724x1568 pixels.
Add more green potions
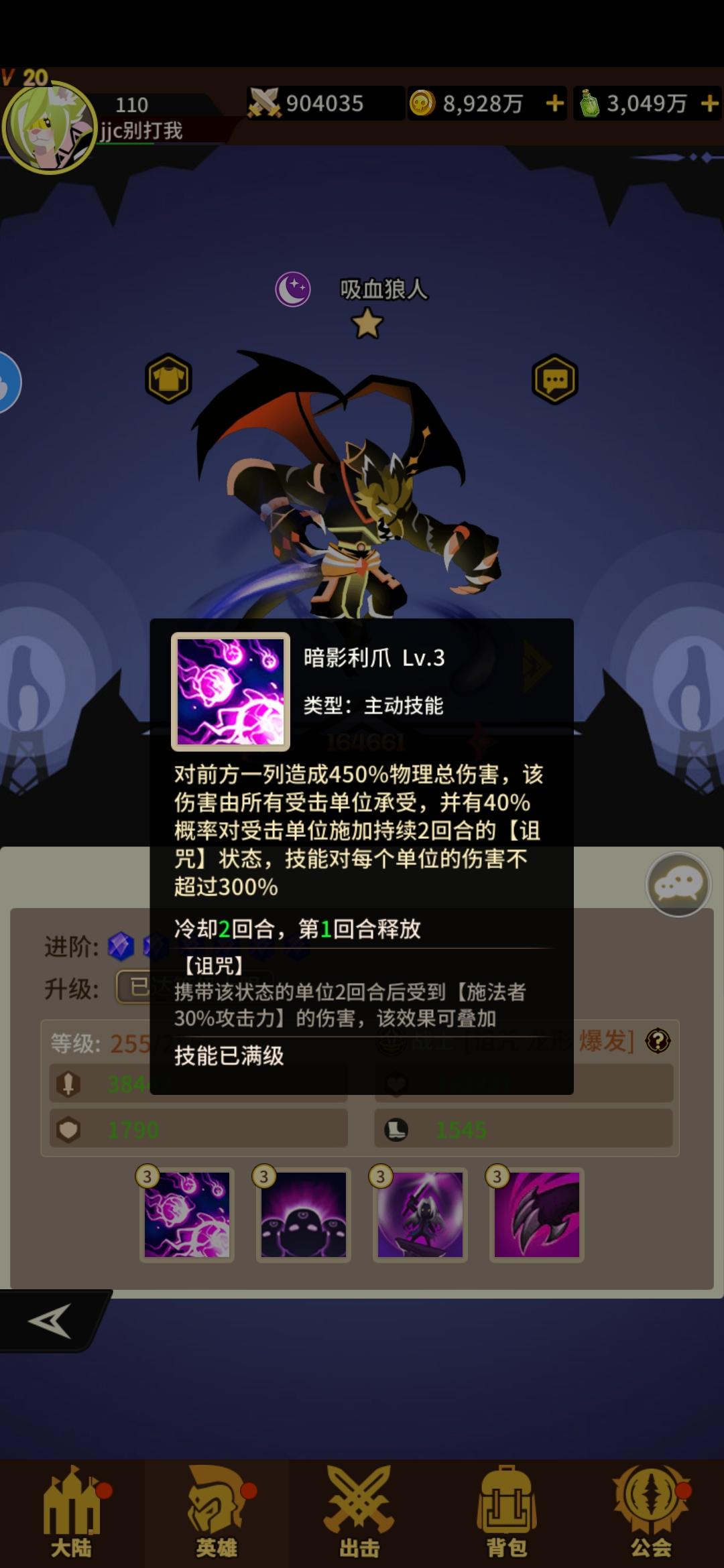coord(709,103)
